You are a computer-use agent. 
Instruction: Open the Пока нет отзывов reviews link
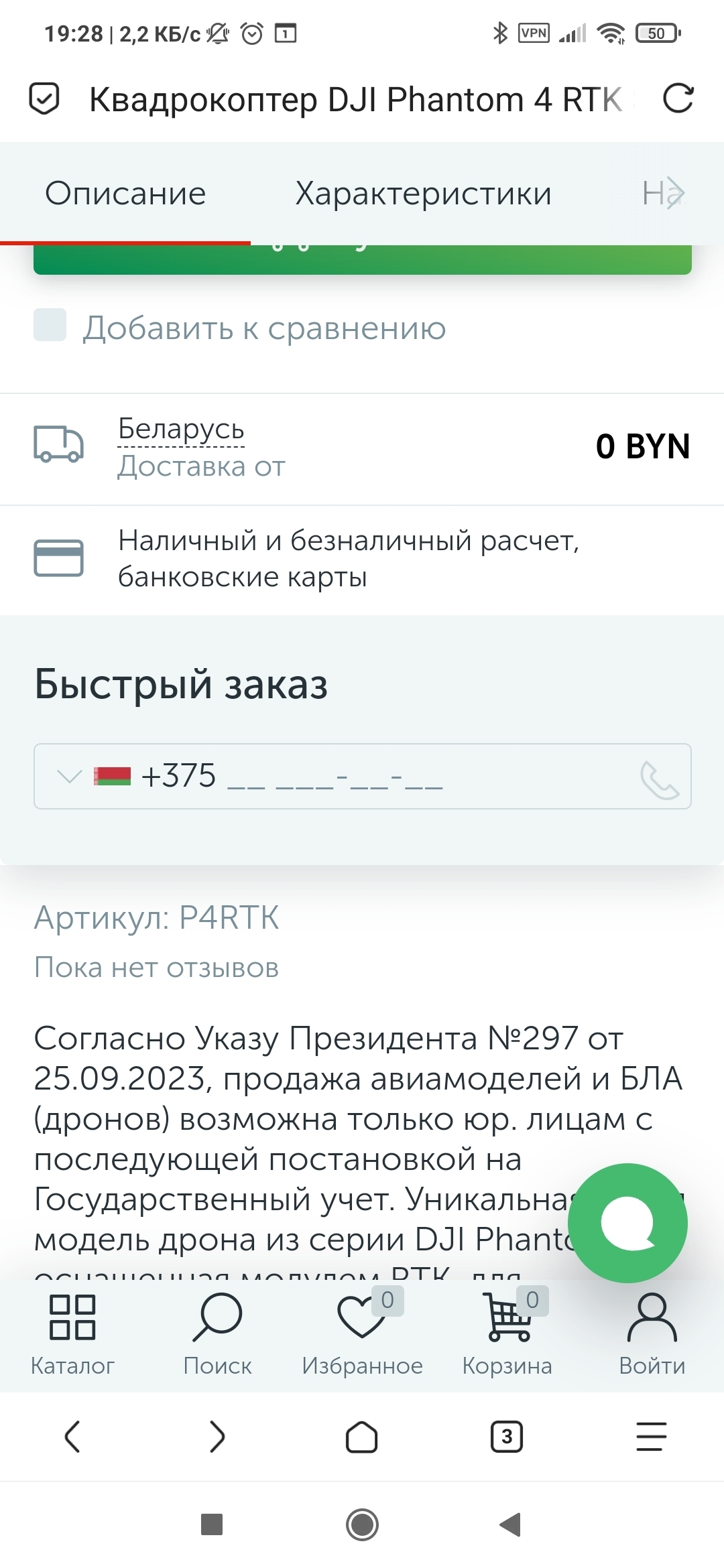pyautogui.click(x=156, y=968)
